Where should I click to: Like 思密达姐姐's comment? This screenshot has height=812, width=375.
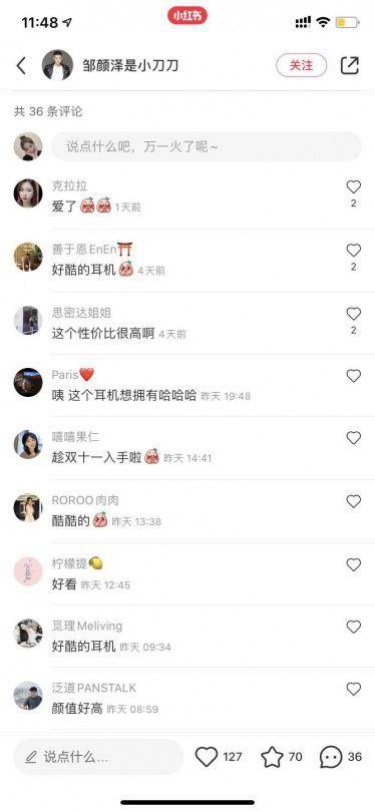[353, 314]
